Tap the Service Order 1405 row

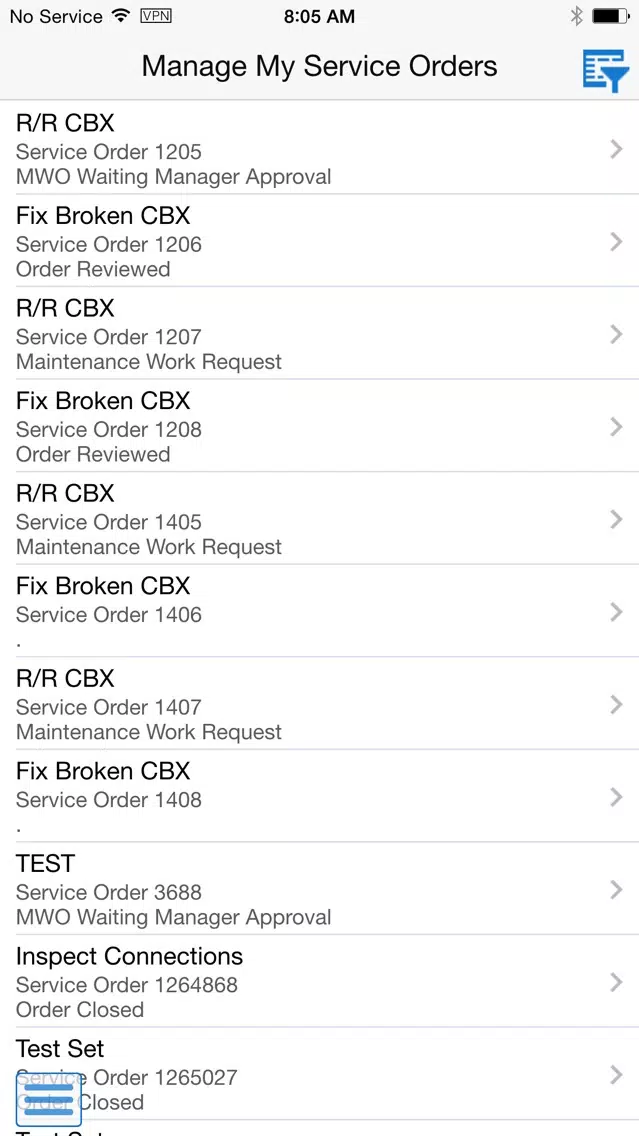click(x=320, y=519)
